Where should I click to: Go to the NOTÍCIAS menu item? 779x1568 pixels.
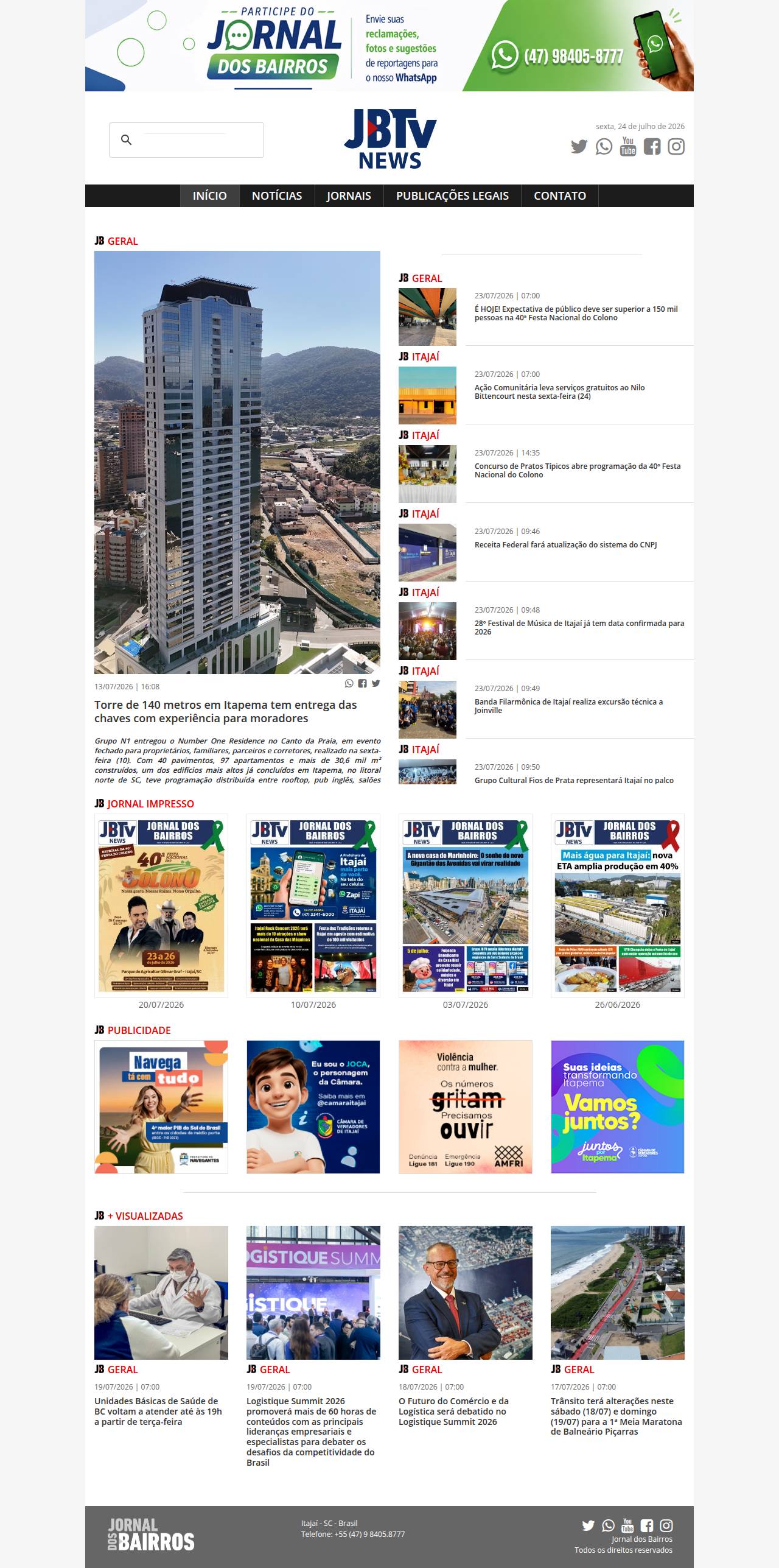click(x=277, y=195)
